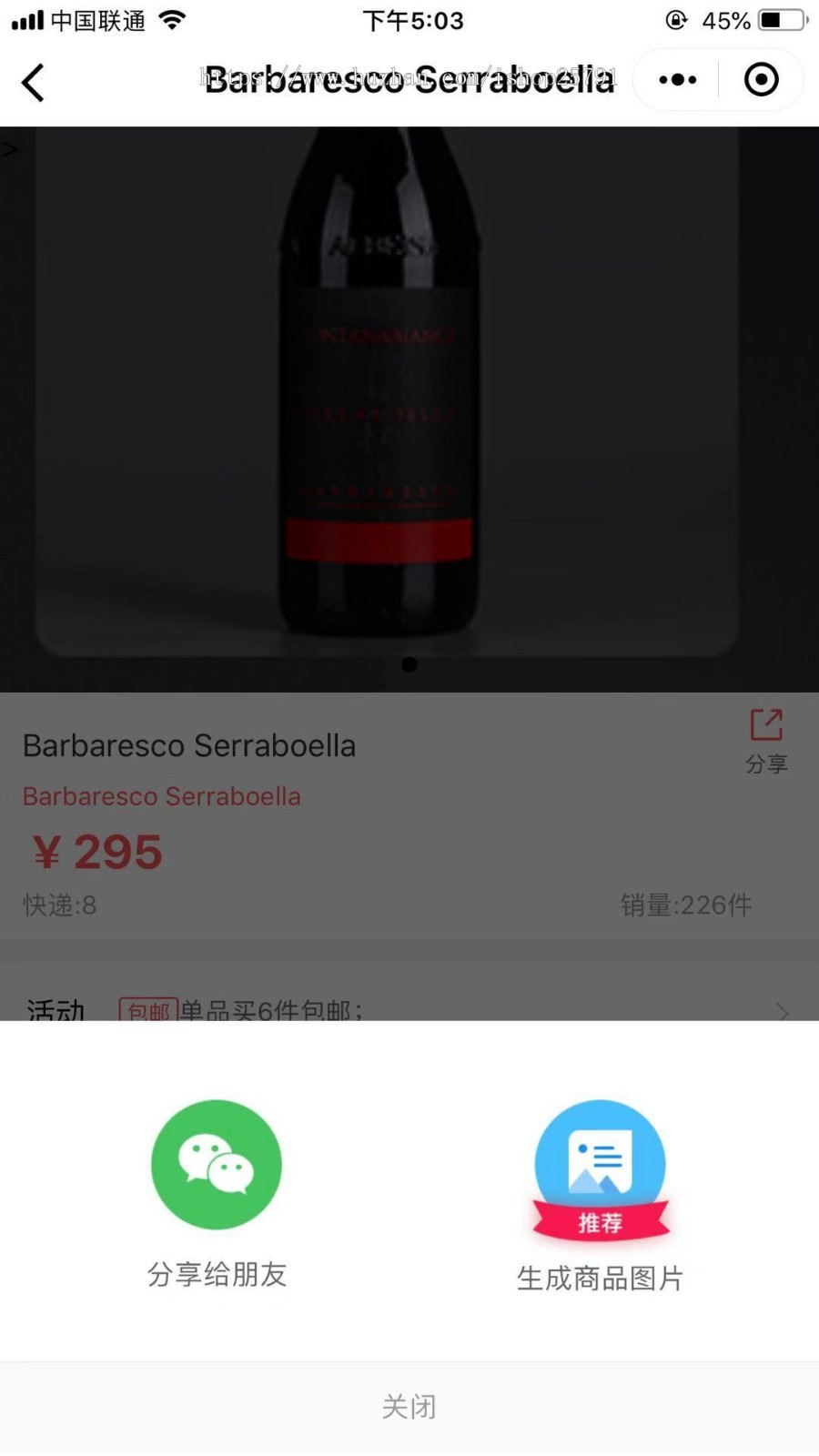Viewport: 819px width, 1456px height.
Task: Tap the orientation lock icon near battery
Action: [676, 20]
